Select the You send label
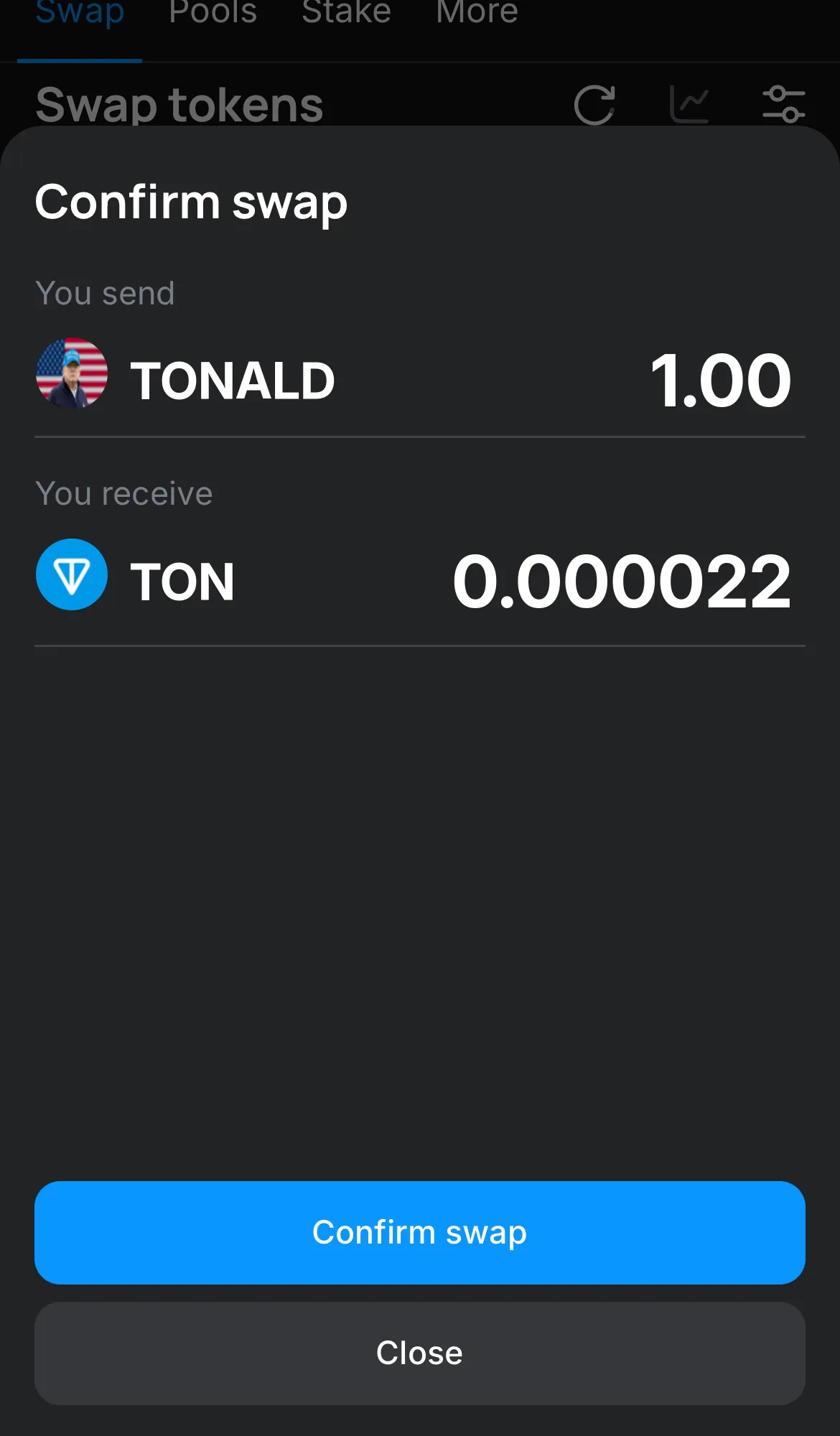 (x=105, y=293)
